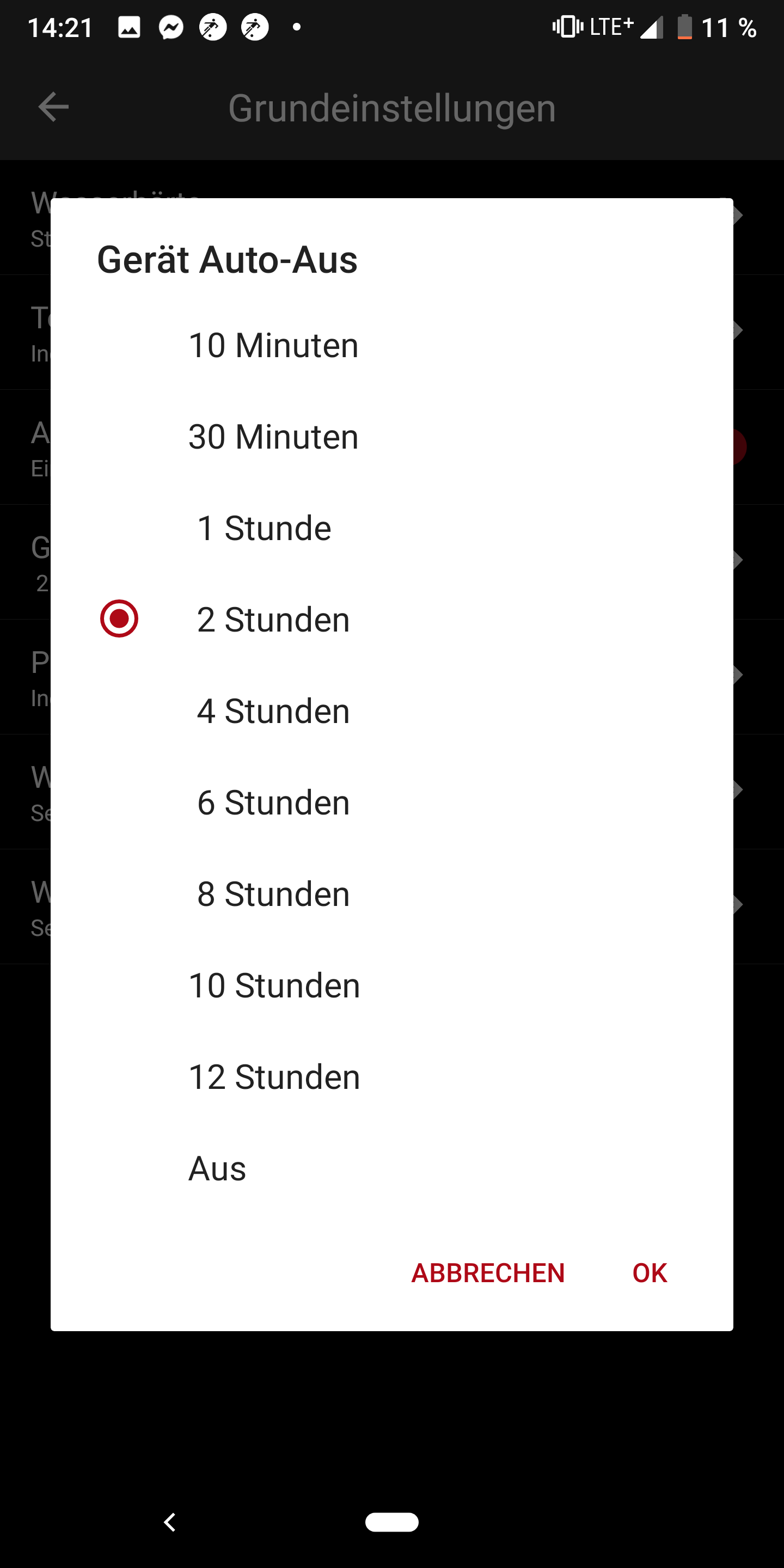Image resolution: width=784 pixels, height=1568 pixels.
Task: Tap the system back button
Action: [170, 1522]
